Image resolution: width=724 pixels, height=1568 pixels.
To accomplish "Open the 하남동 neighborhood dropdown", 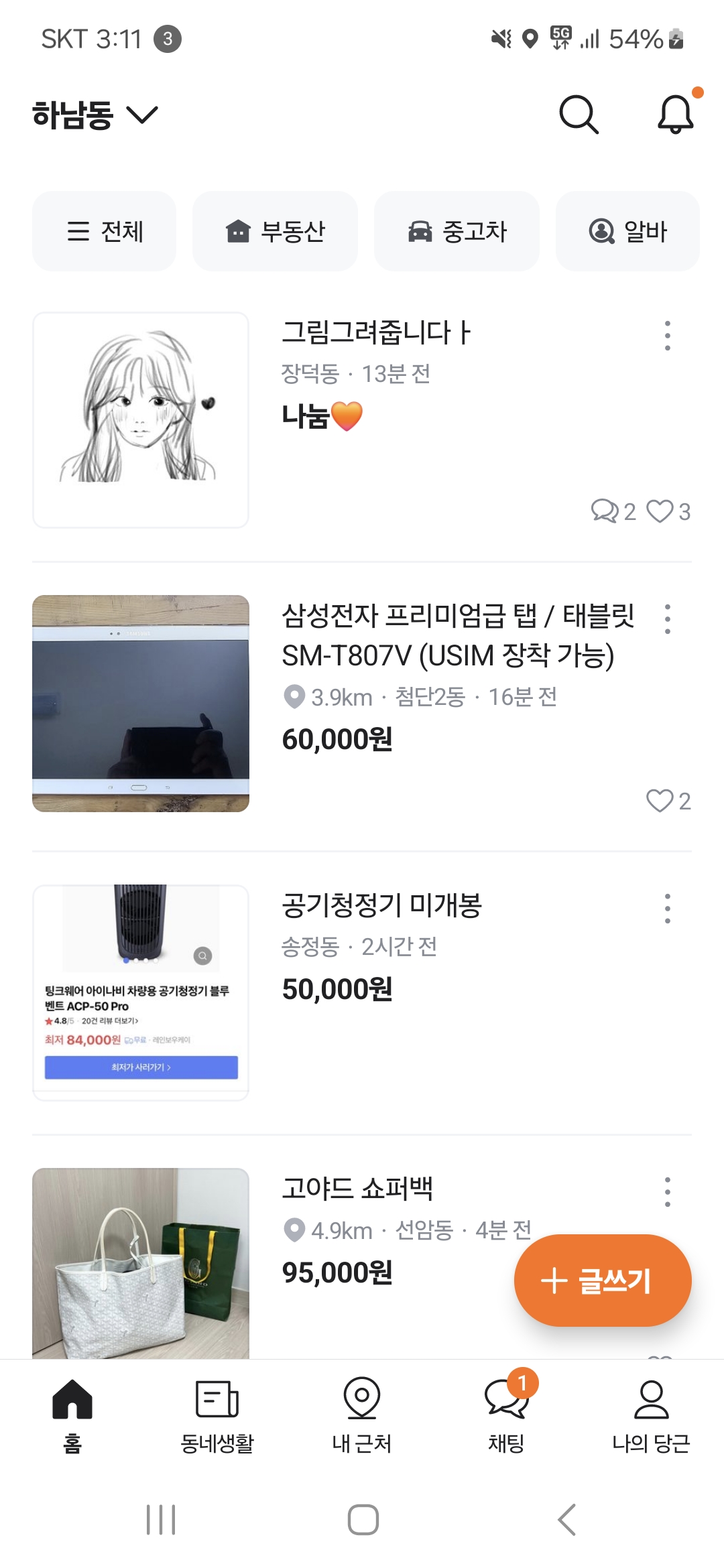I will coord(95,115).
